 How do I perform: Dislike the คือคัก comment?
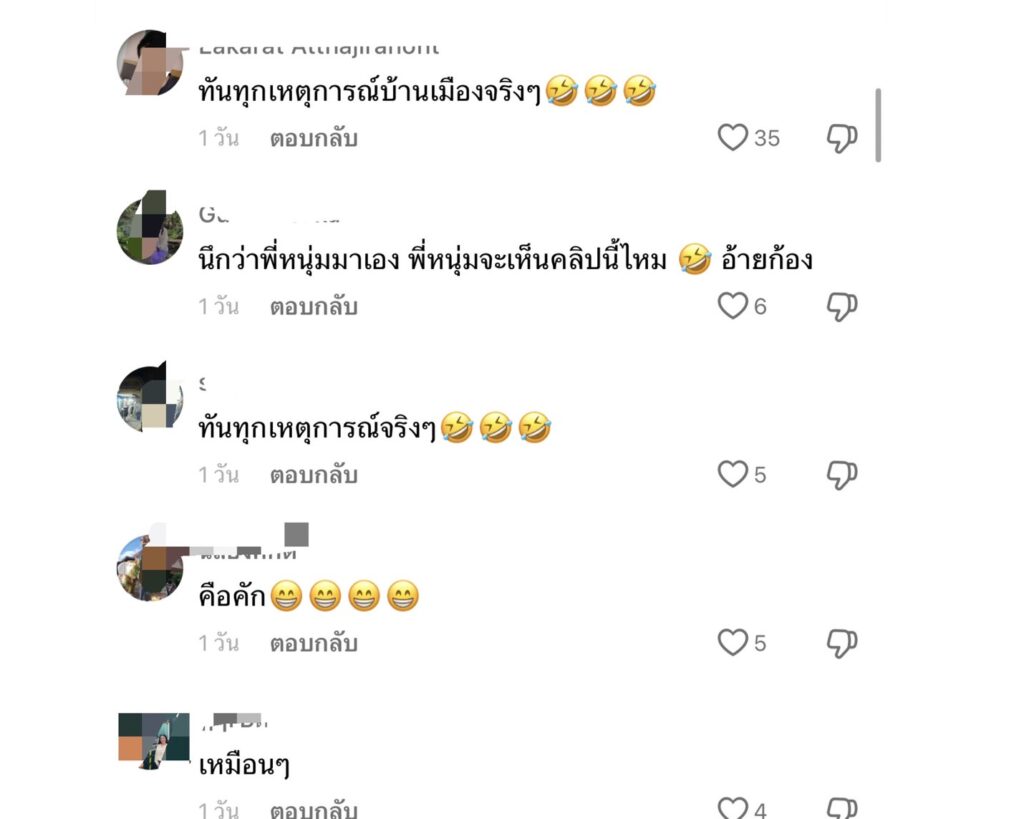click(842, 642)
